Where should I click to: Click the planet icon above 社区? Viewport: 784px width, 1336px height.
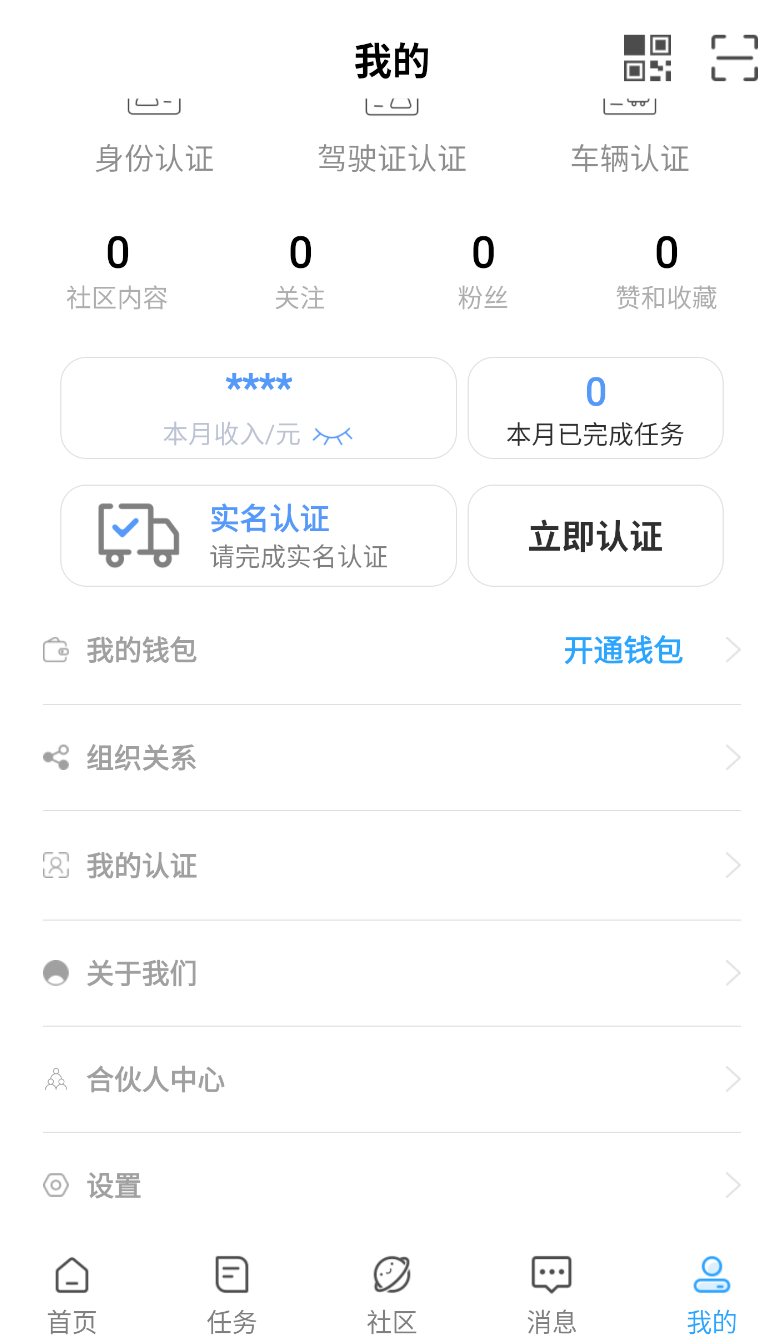click(x=391, y=1275)
